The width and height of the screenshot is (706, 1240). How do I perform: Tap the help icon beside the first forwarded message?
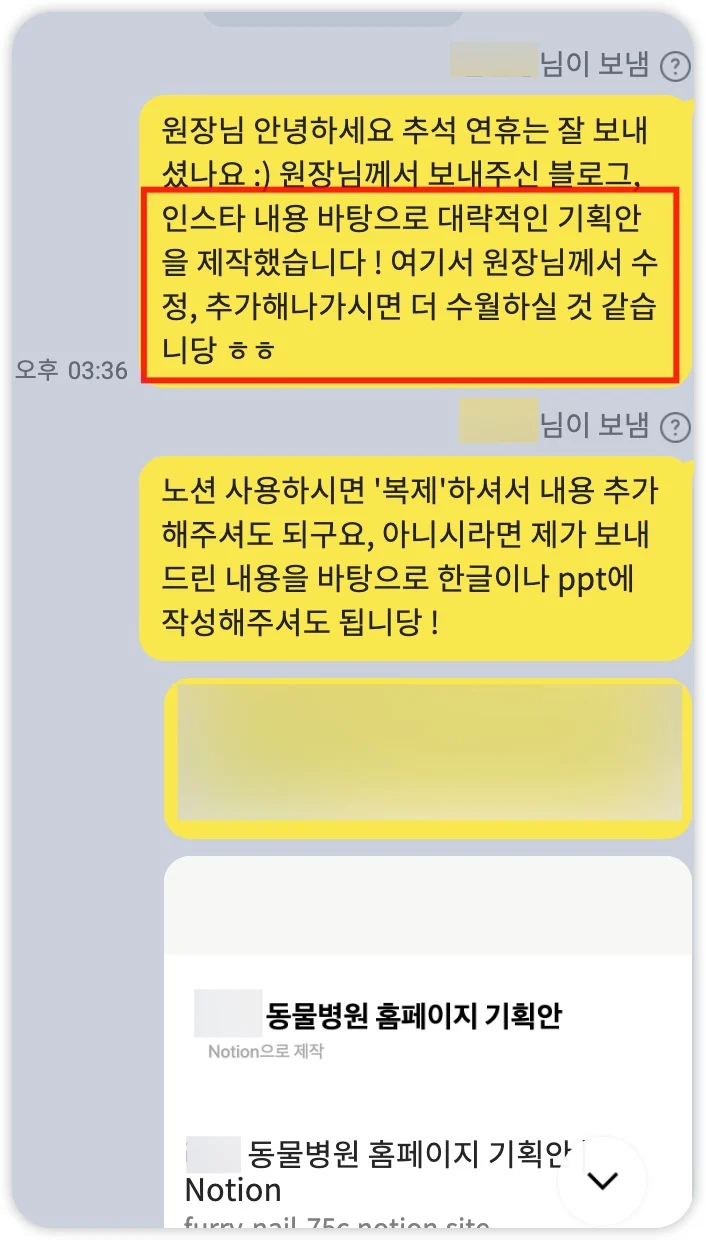677,67
